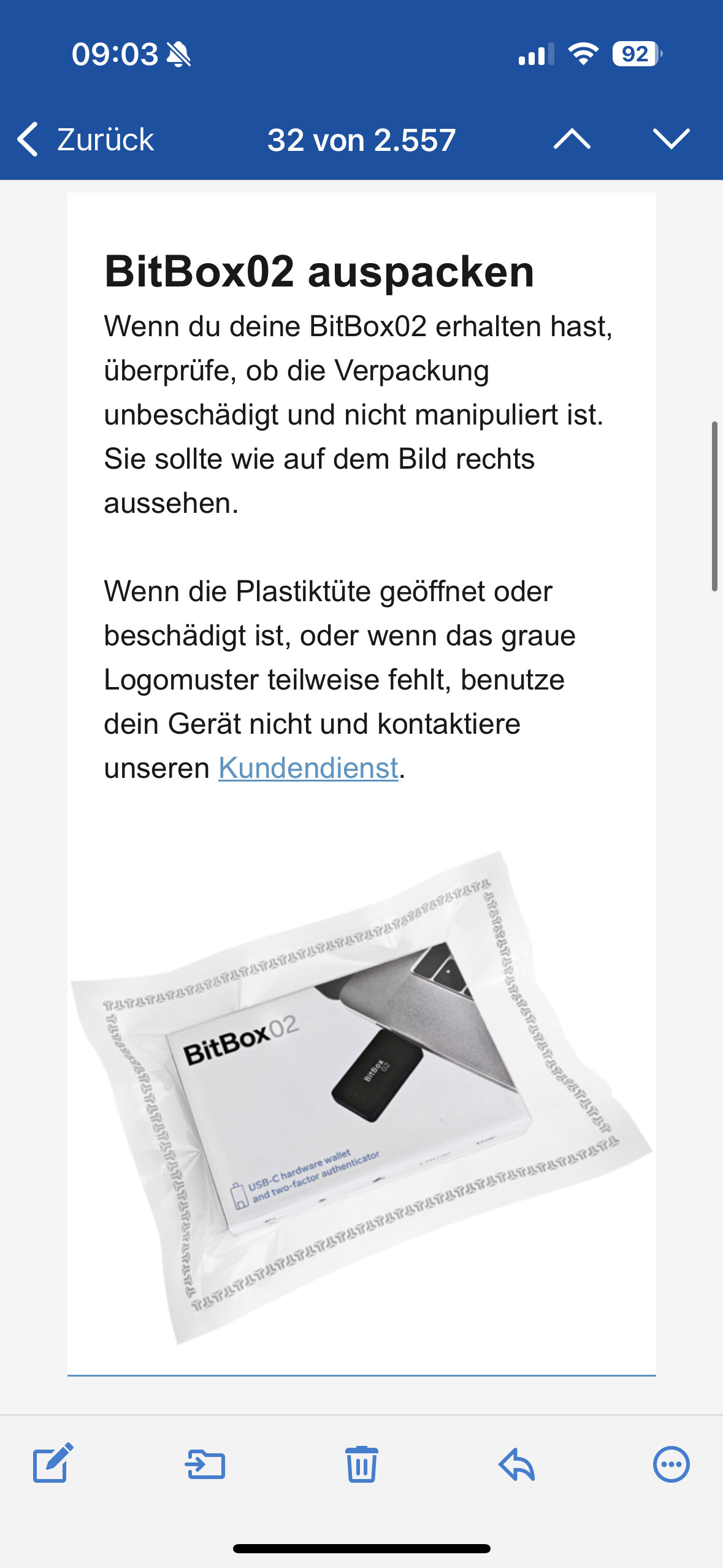Go back via the Zurück button
Viewport: 723px width, 1568px height.
click(86, 139)
